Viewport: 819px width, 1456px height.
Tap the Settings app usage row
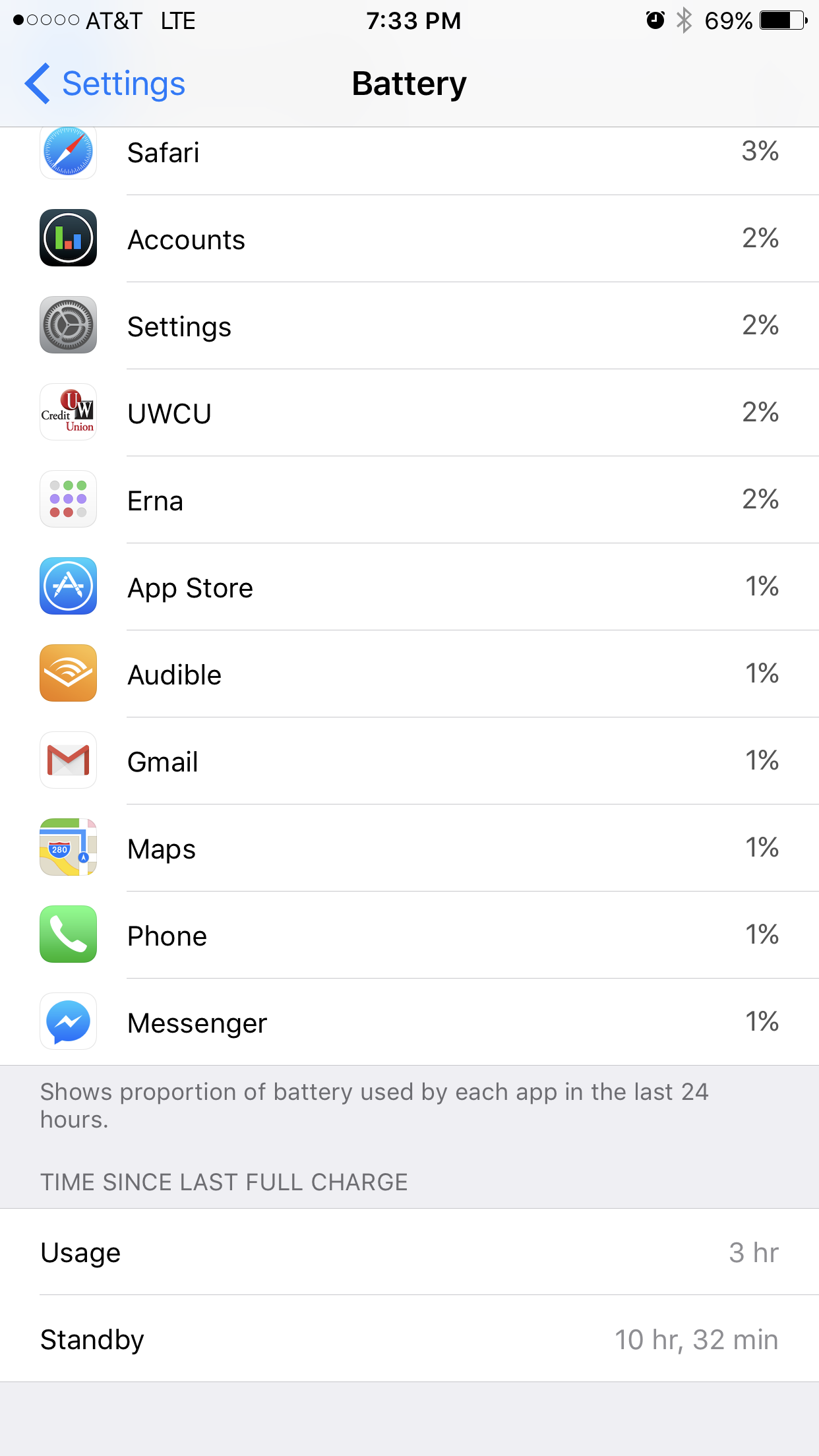[x=409, y=326]
